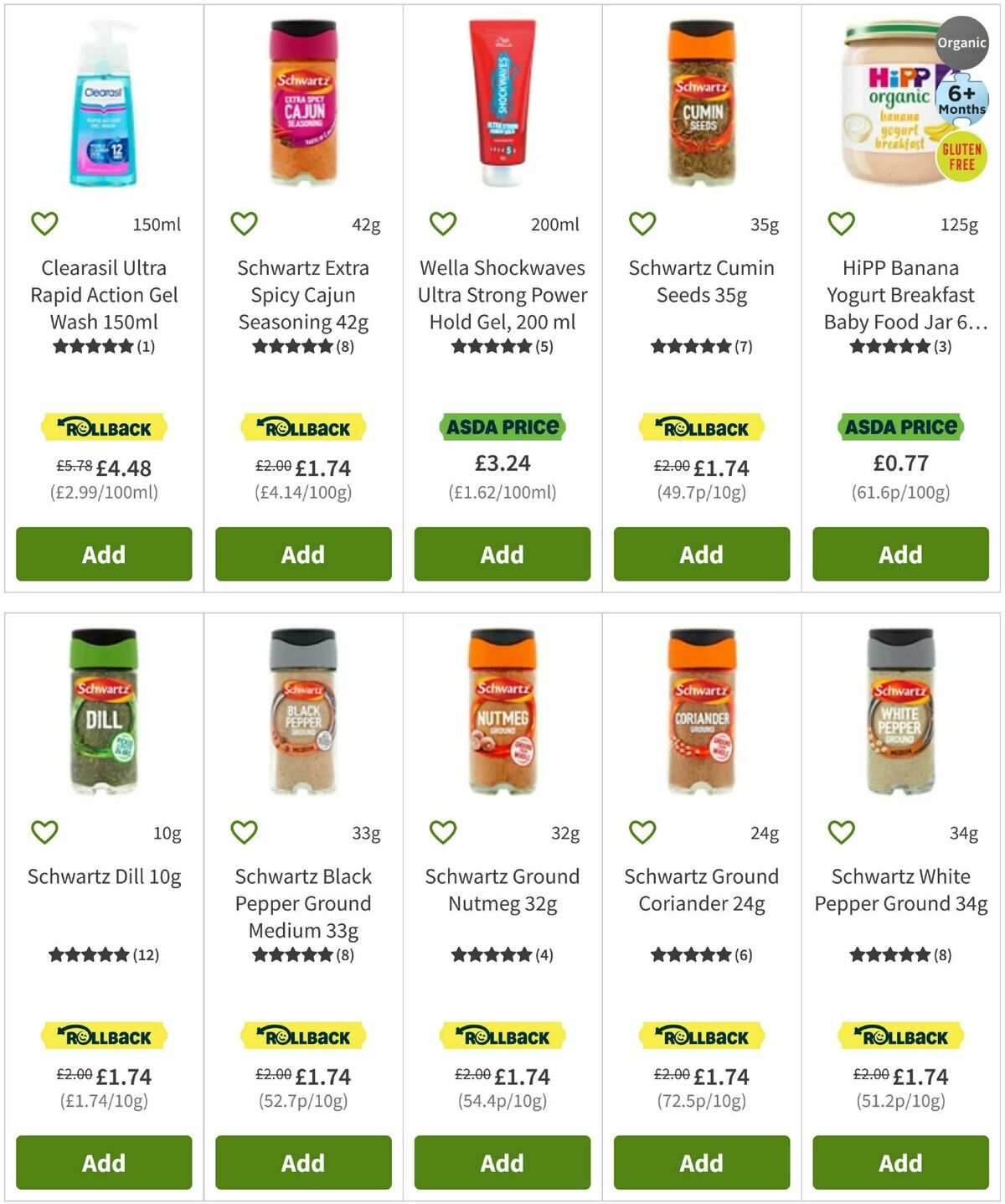The height and width of the screenshot is (1204, 1005).
Task: Click the Schwartz Ground Nutmeg product image
Action: (x=502, y=721)
